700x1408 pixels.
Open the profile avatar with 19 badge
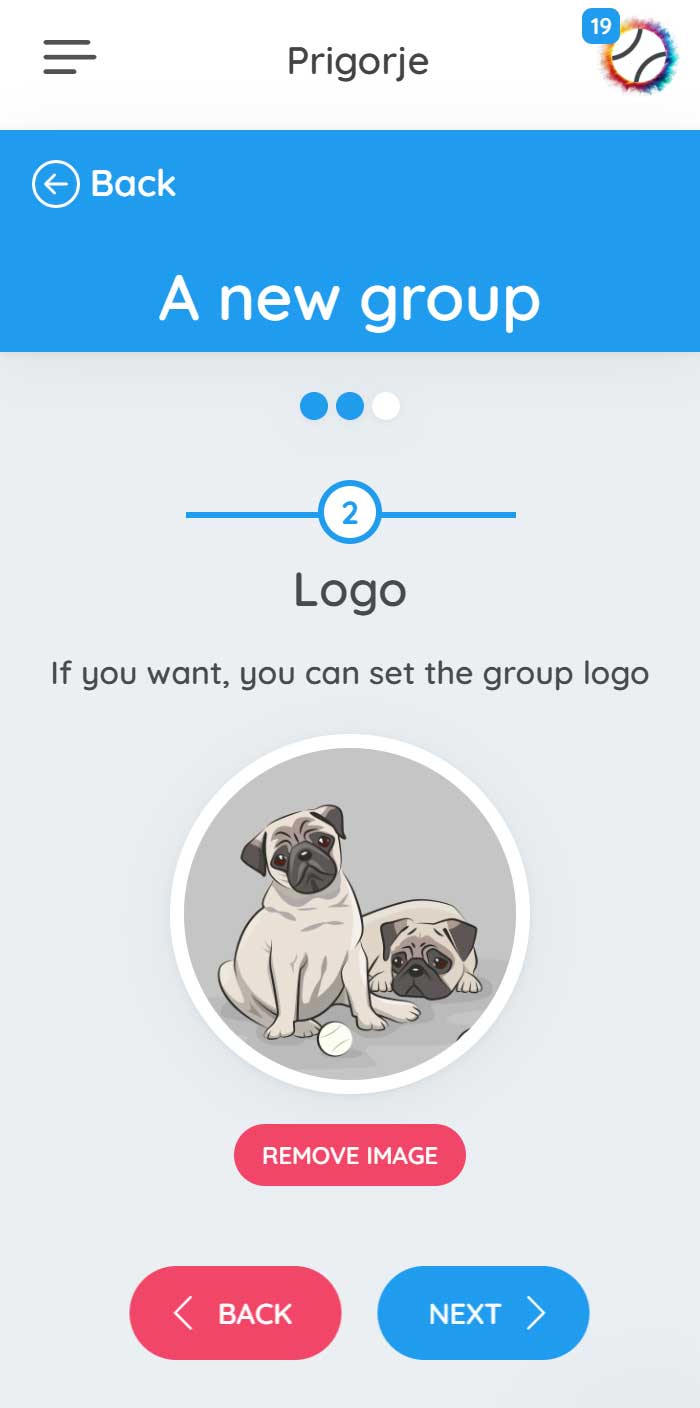click(x=636, y=58)
